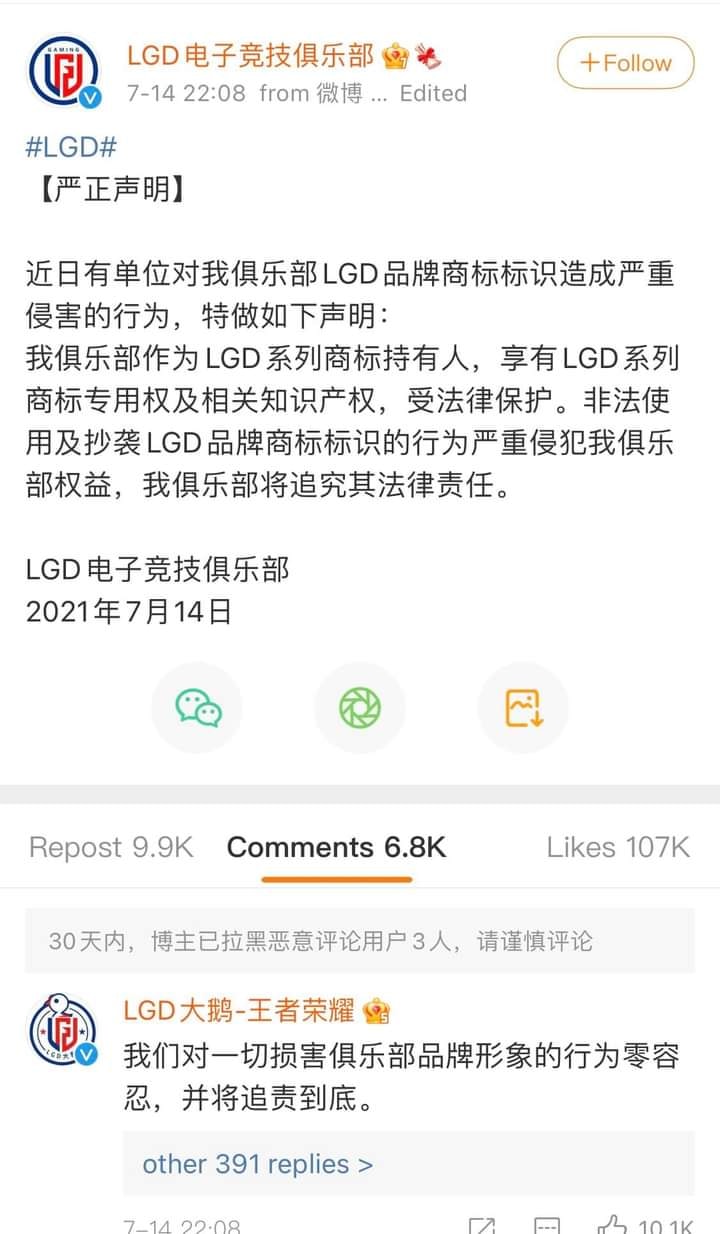Share post to WeChat

coord(197,708)
